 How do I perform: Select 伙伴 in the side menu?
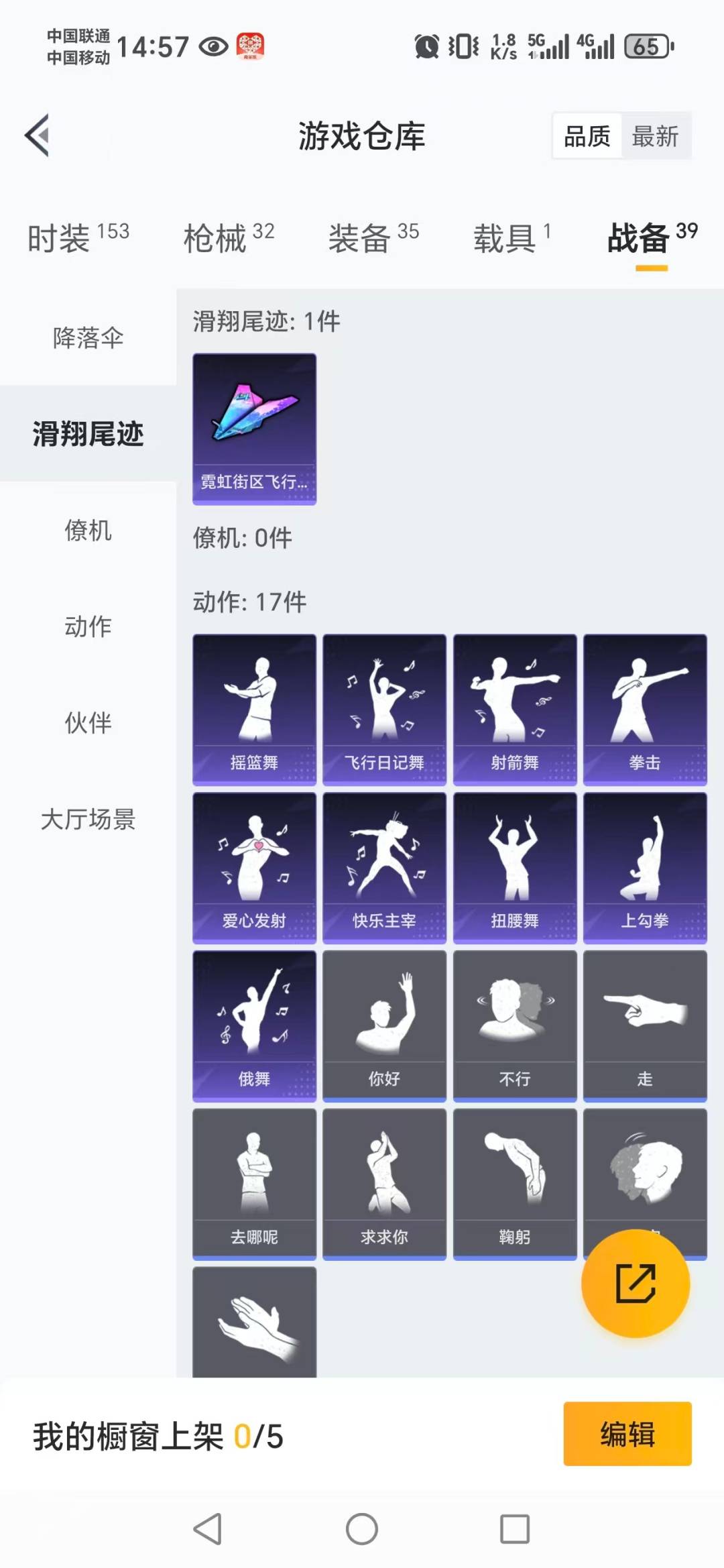coord(88,723)
